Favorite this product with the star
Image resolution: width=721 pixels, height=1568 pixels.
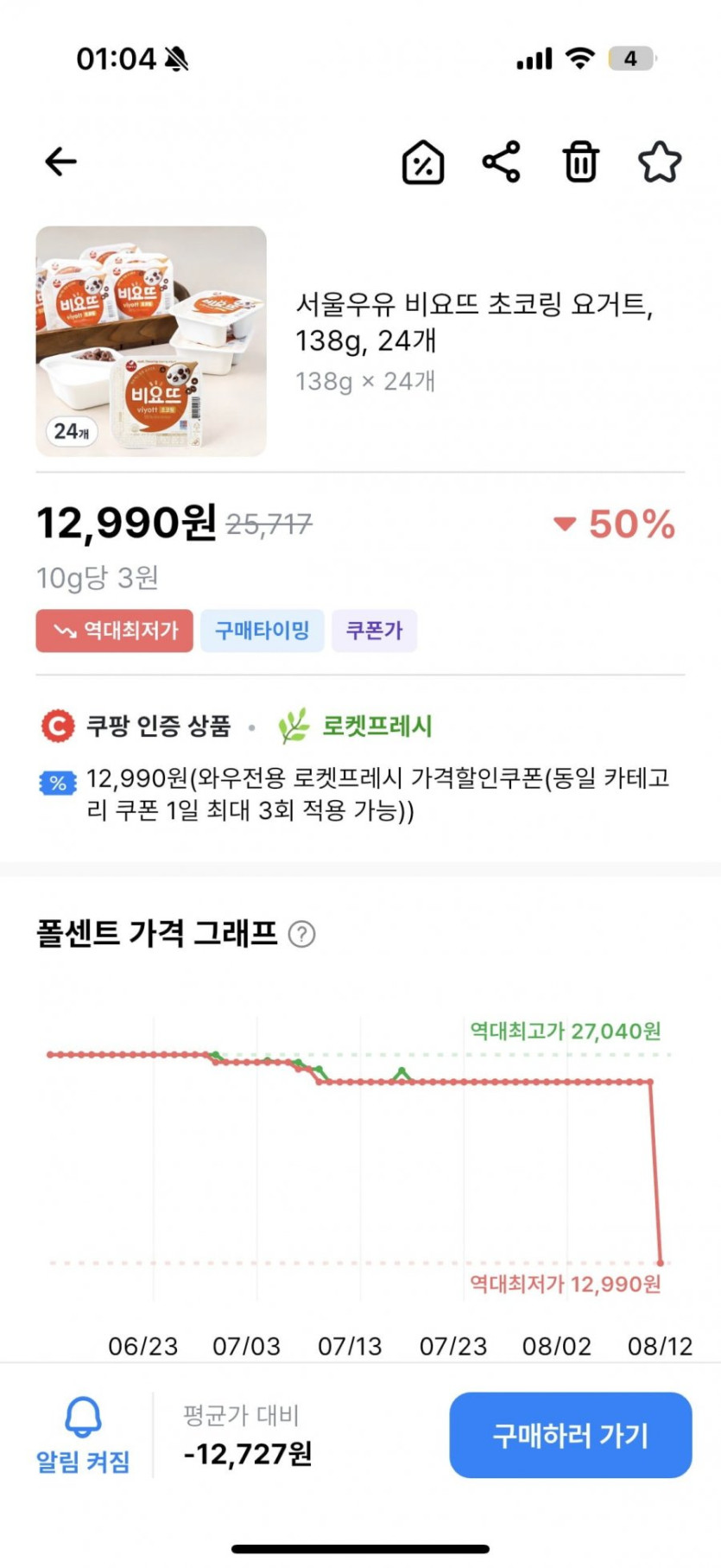[x=660, y=162]
